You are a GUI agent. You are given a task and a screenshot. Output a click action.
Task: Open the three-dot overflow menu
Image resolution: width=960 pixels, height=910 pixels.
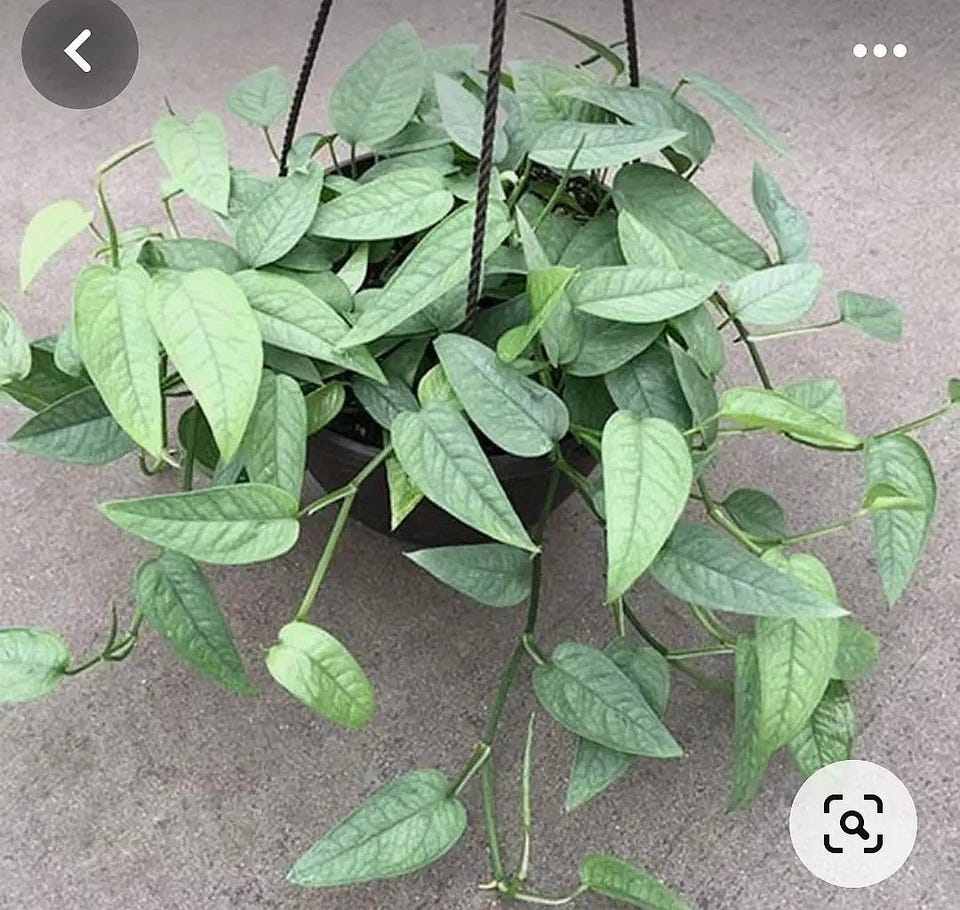click(x=880, y=51)
